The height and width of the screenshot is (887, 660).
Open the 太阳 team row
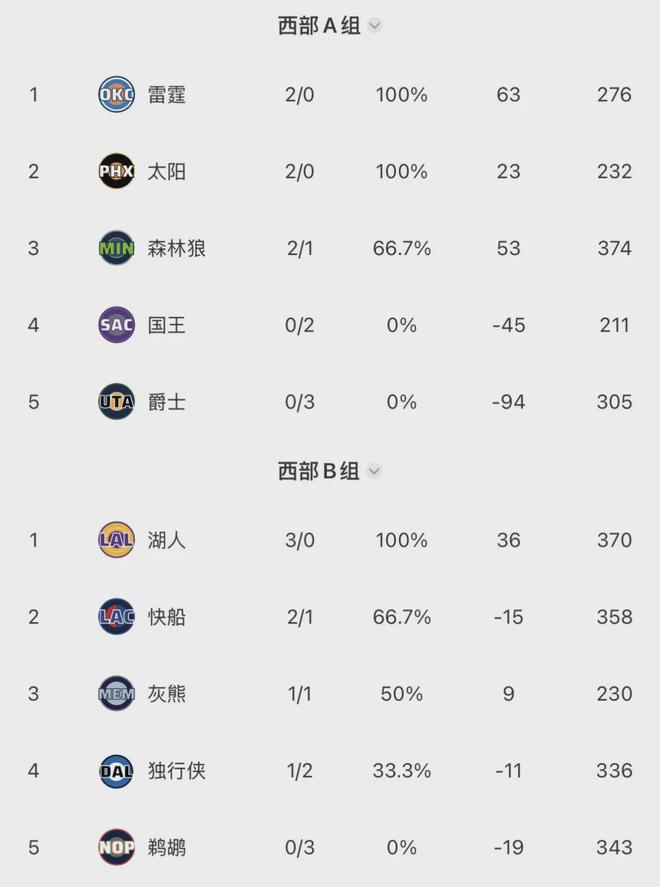[166, 172]
